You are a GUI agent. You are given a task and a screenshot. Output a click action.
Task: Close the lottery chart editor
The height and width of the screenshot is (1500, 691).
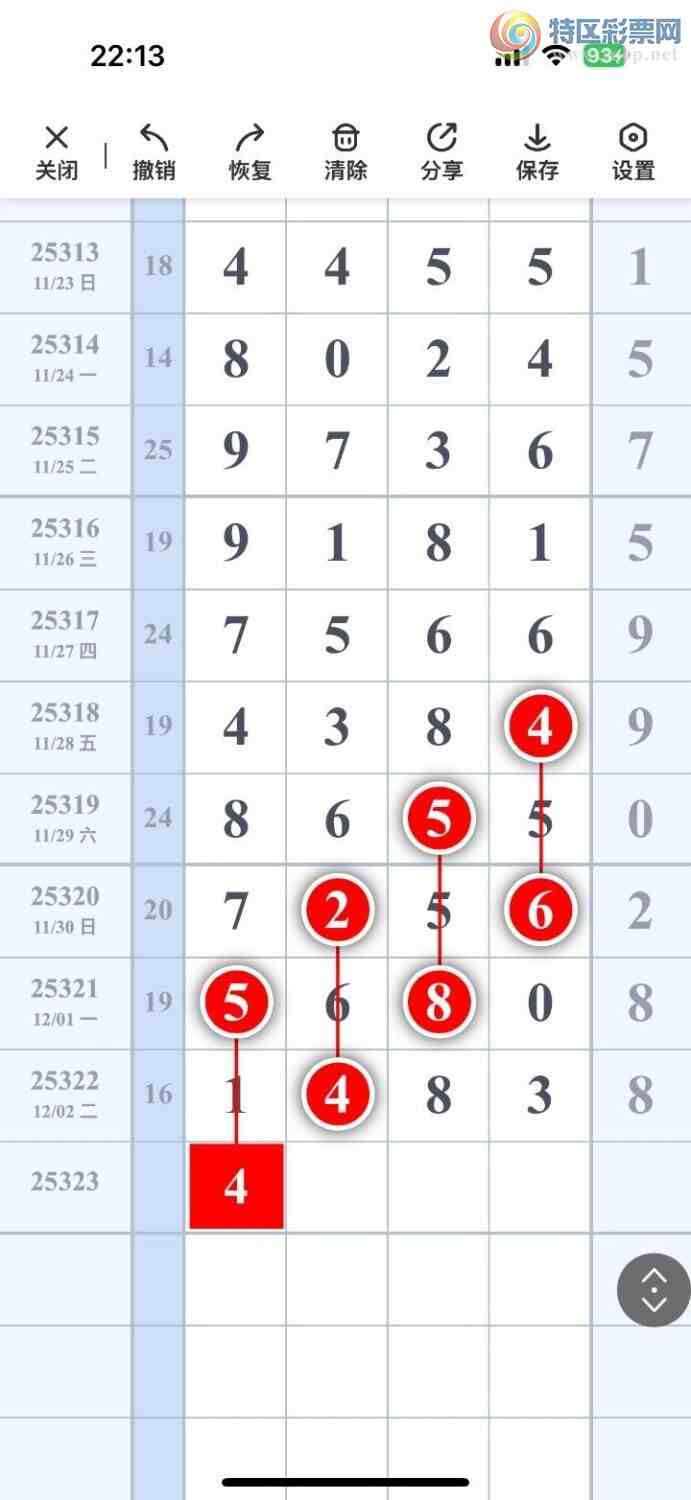(x=57, y=152)
